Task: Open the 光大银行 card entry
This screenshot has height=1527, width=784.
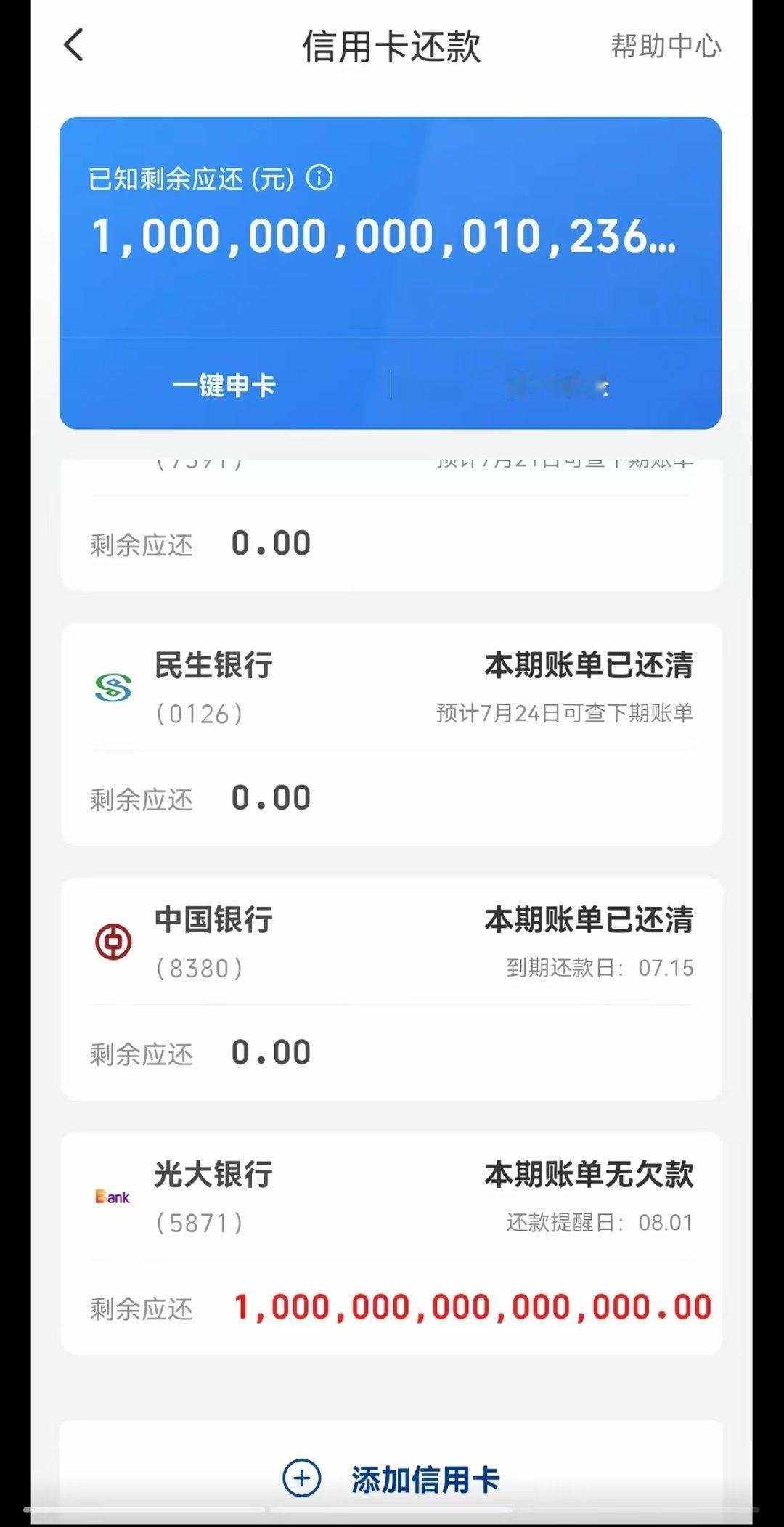Action: click(392, 1242)
